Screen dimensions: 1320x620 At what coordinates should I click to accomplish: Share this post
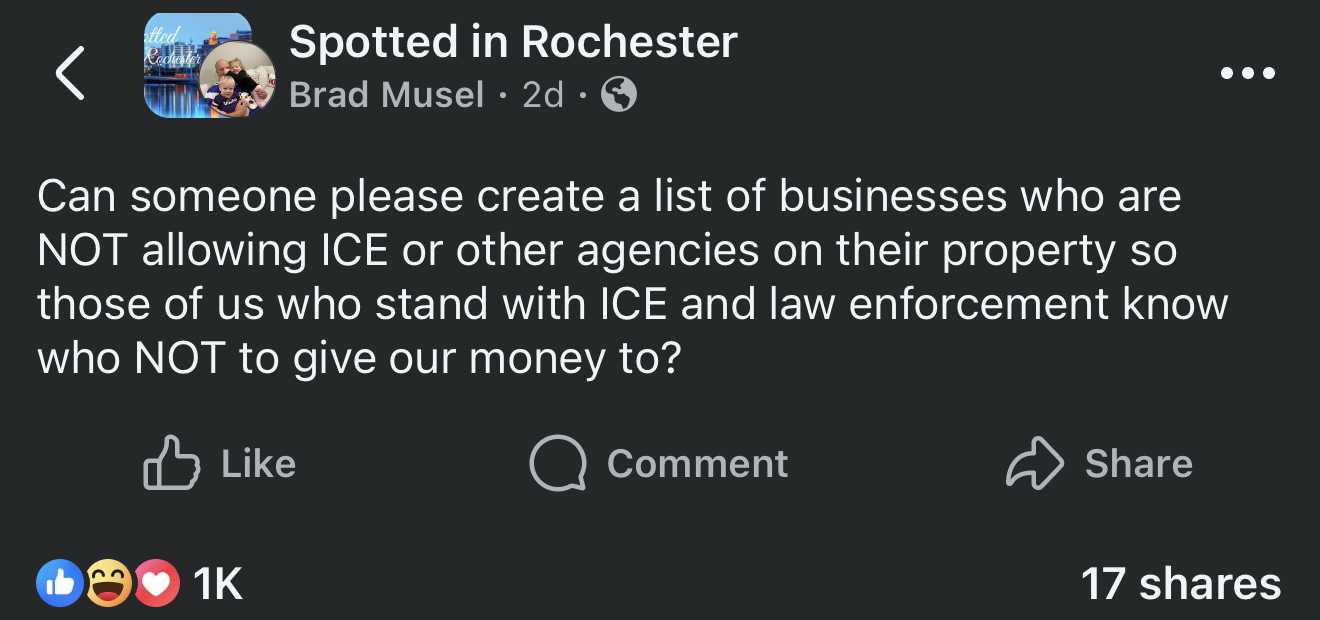(x=1100, y=464)
